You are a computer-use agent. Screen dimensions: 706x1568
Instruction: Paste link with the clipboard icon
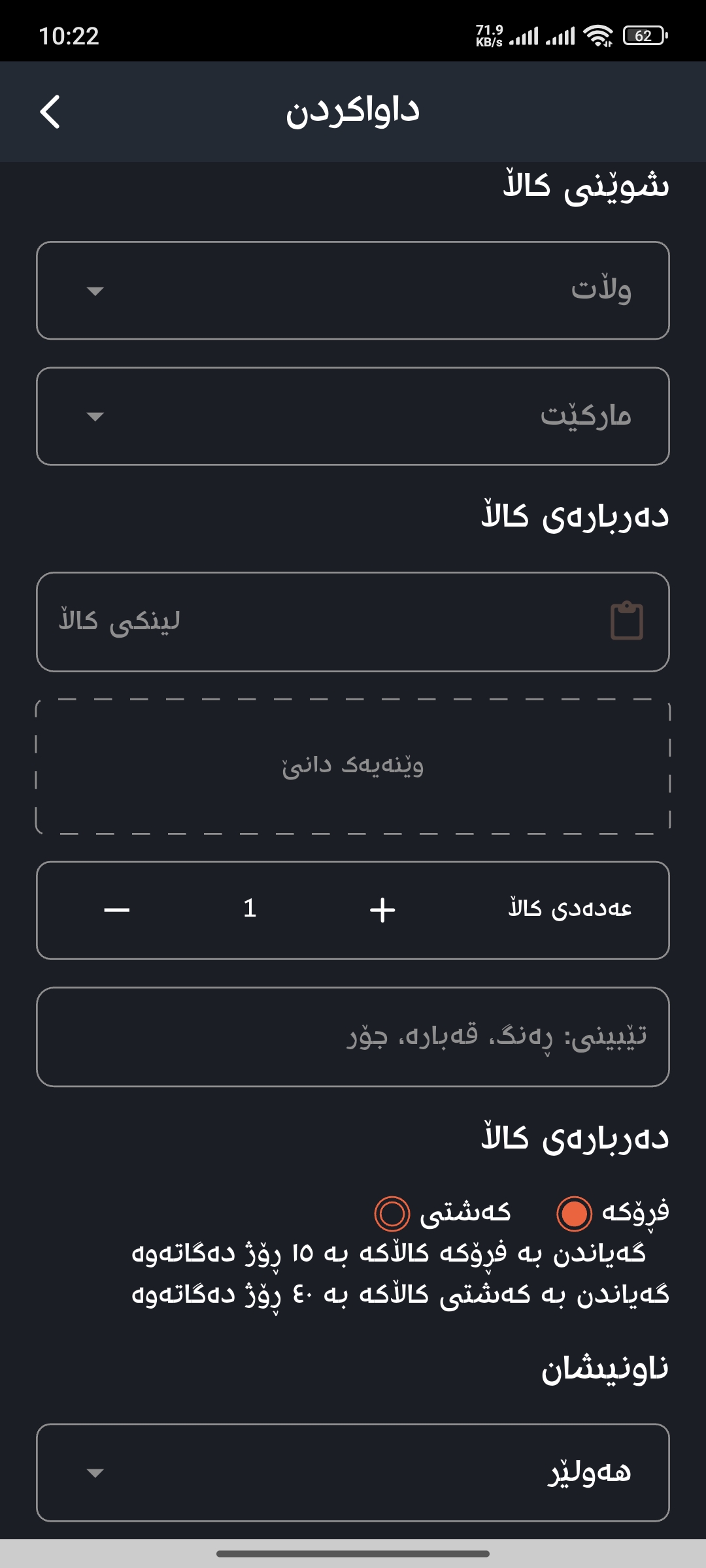626,621
